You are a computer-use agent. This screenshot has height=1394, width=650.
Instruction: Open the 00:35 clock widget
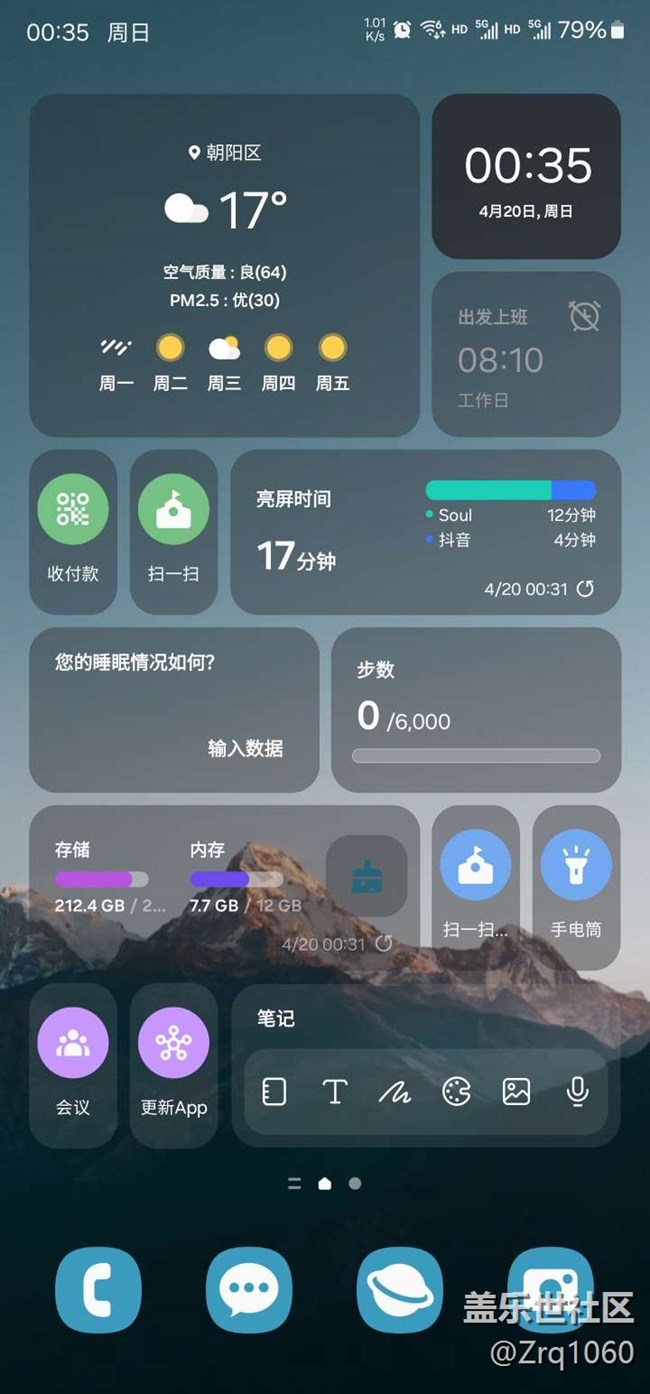[x=527, y=177]
